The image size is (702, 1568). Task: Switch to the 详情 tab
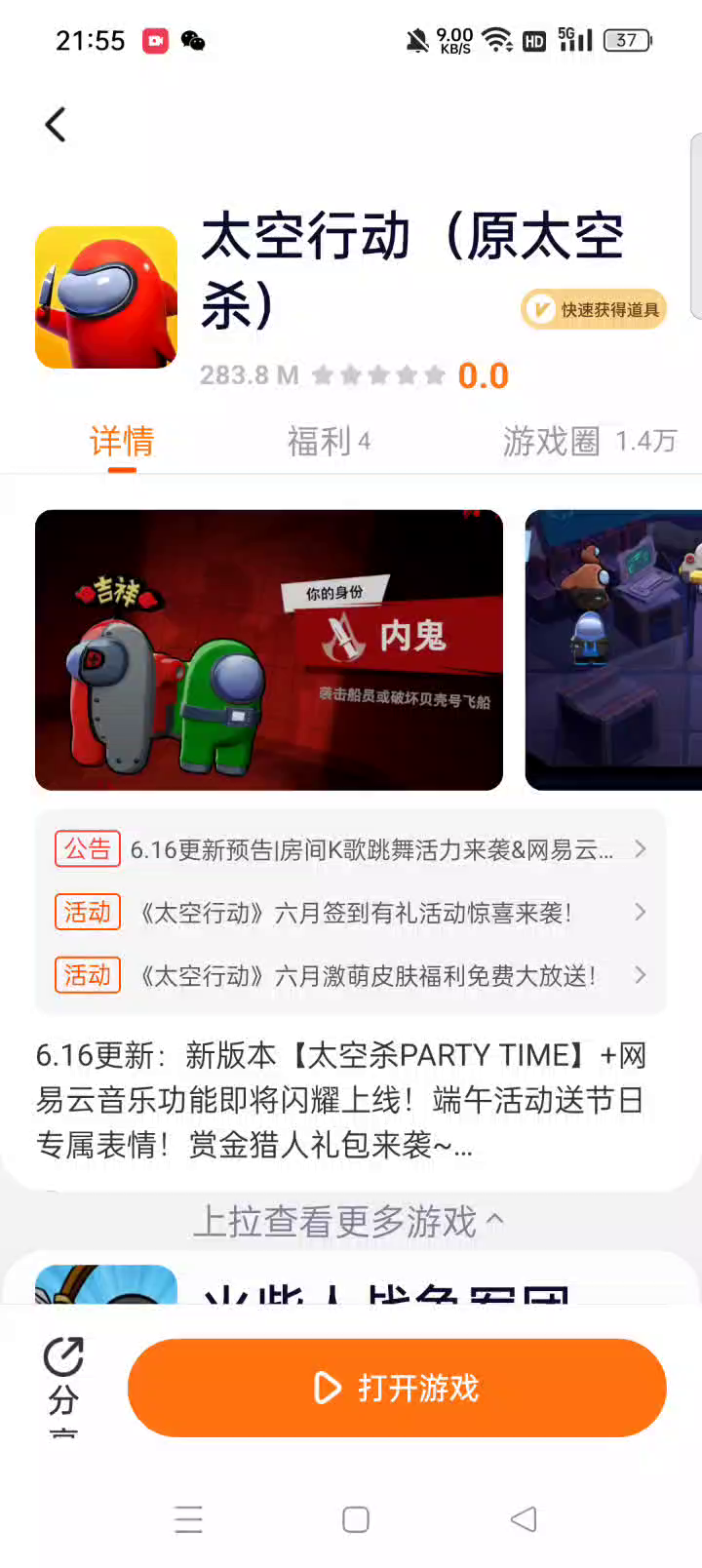click(x=122, y=442)
